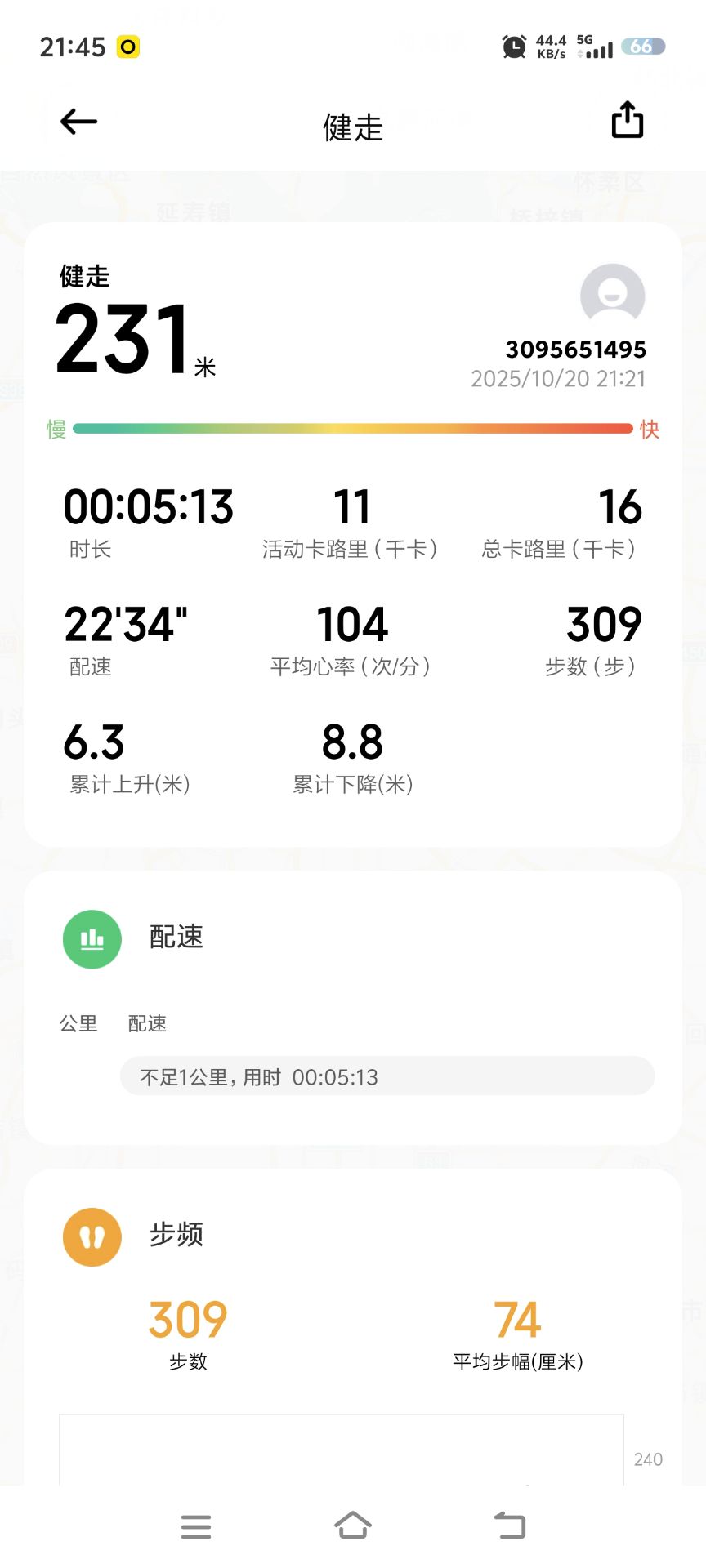Go back using the top-left arrow
This screenshot has width=706, height=1568.
click(x=78, y=122)
